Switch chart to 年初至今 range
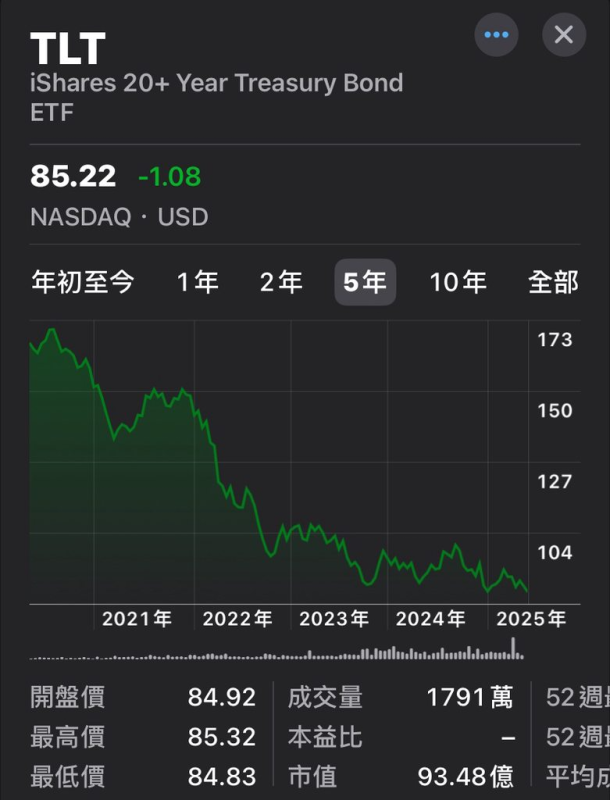The image size is (610, 800). (83, 282)
